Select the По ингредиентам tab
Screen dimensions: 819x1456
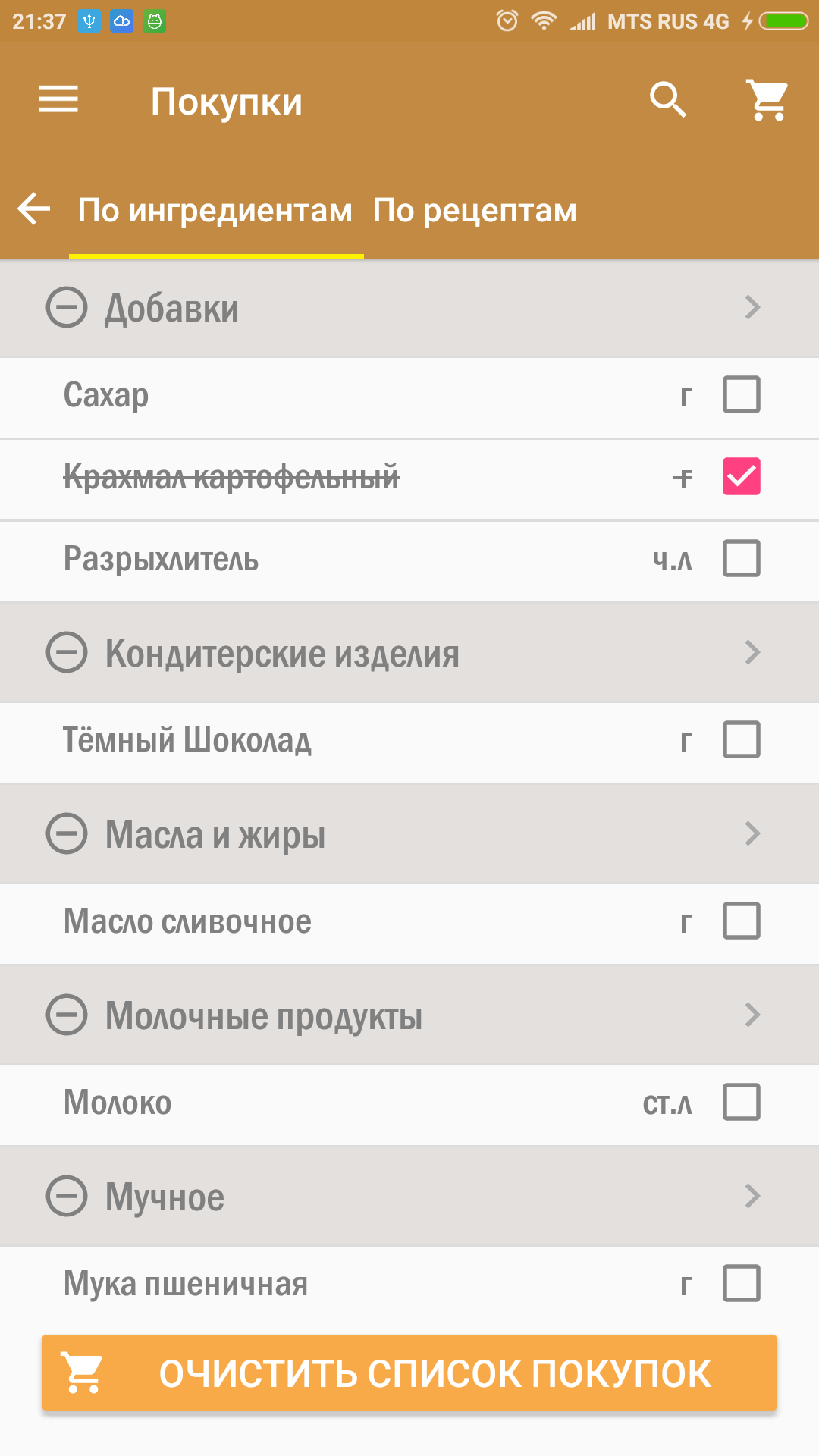(x=215, y=210)
